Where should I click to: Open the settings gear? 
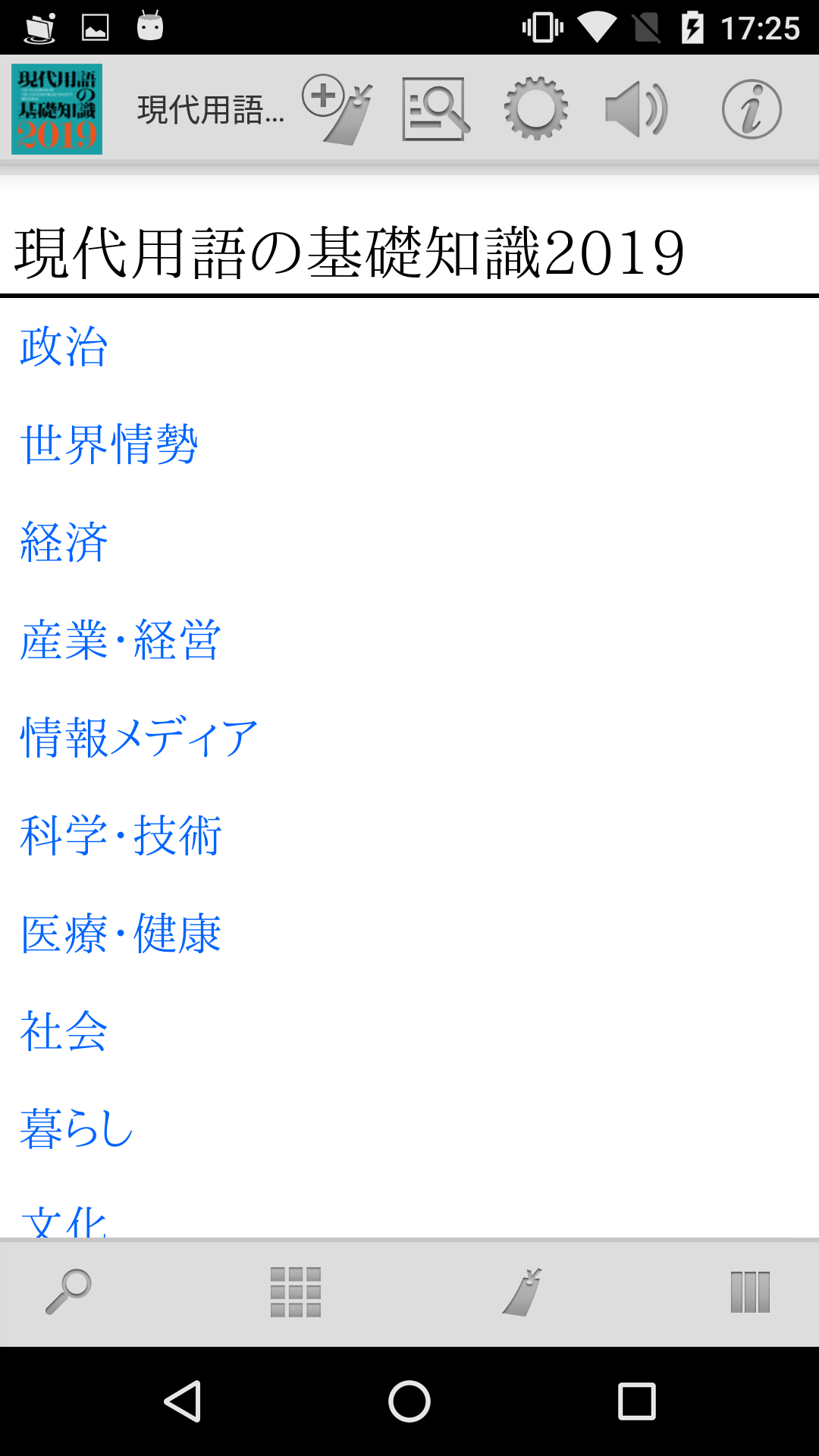coord(535,109)
